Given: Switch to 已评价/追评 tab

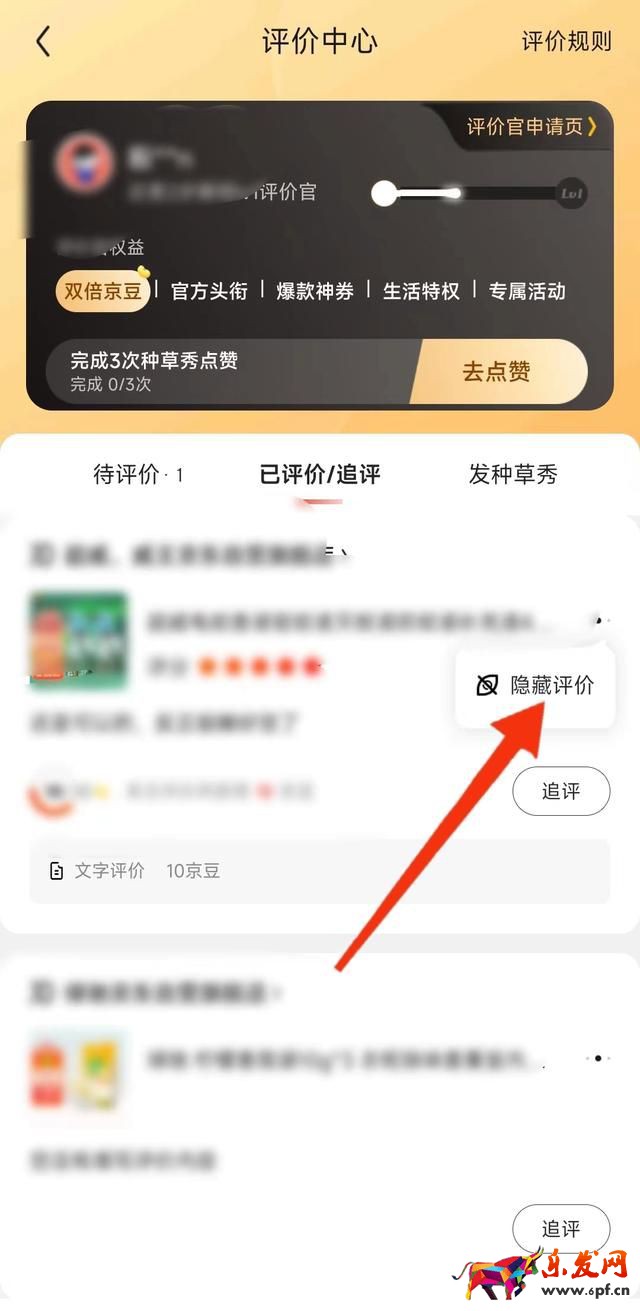Looking at the screenshot, I should pos(320,474).
